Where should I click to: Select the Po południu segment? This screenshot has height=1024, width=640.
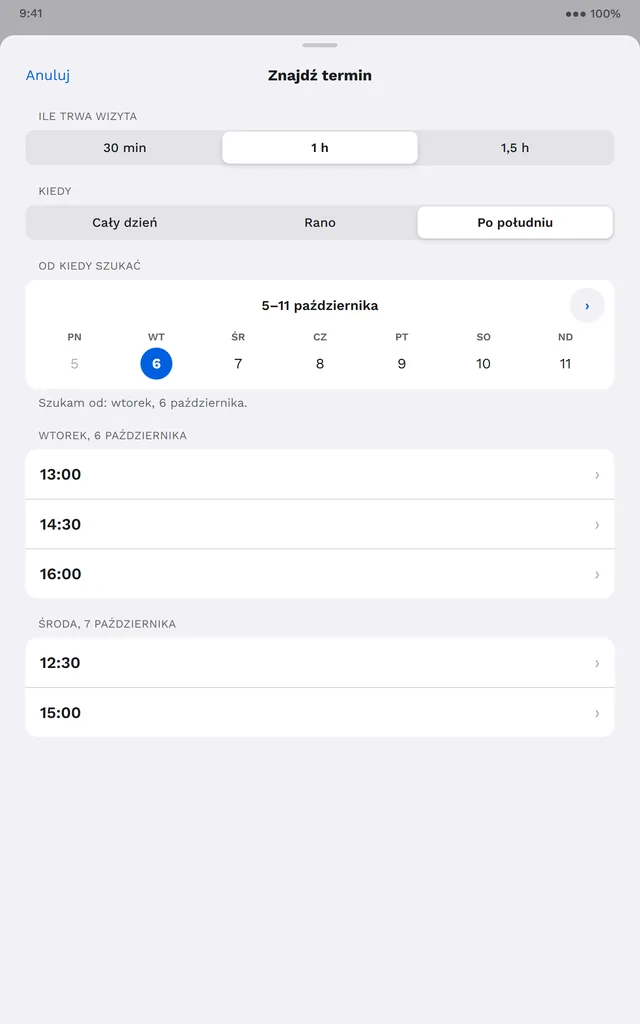515,223
